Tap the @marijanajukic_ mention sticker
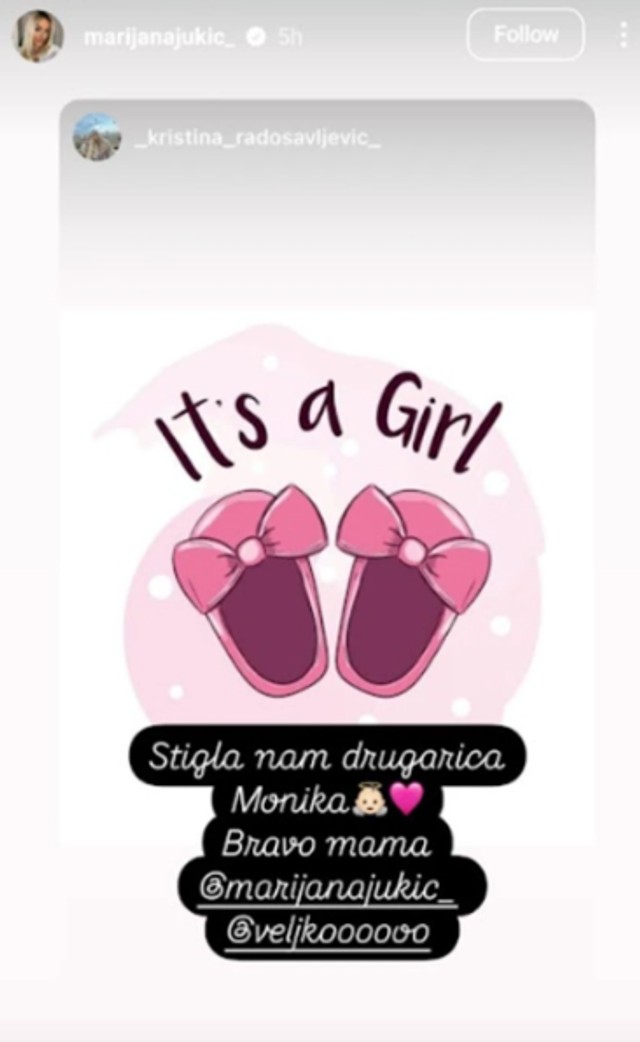640x1042 pixels. (329, 887)
